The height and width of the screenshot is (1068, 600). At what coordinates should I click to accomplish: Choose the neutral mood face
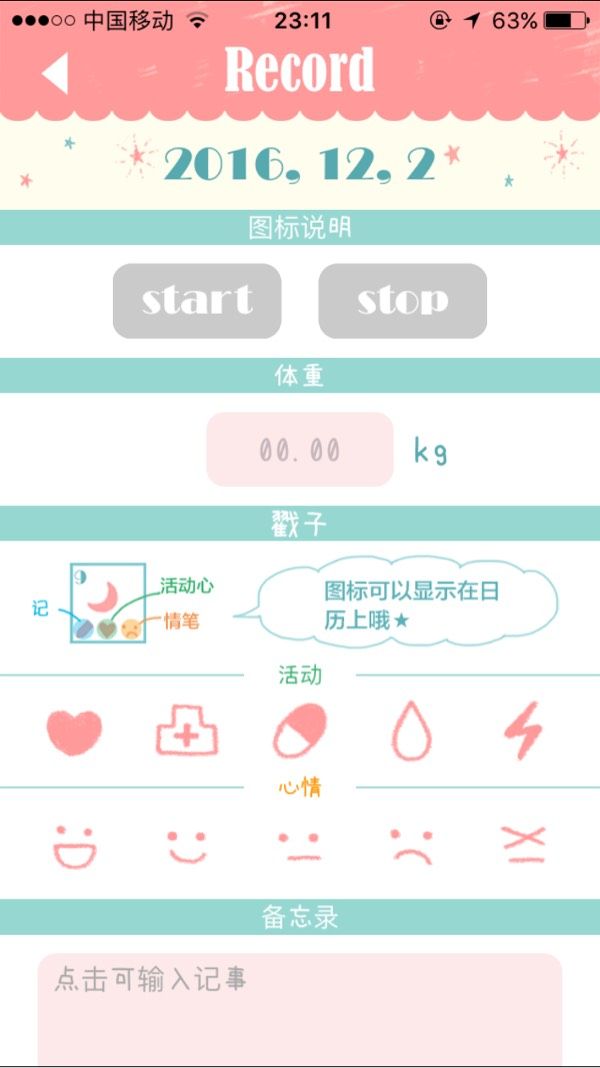(300, 846)
